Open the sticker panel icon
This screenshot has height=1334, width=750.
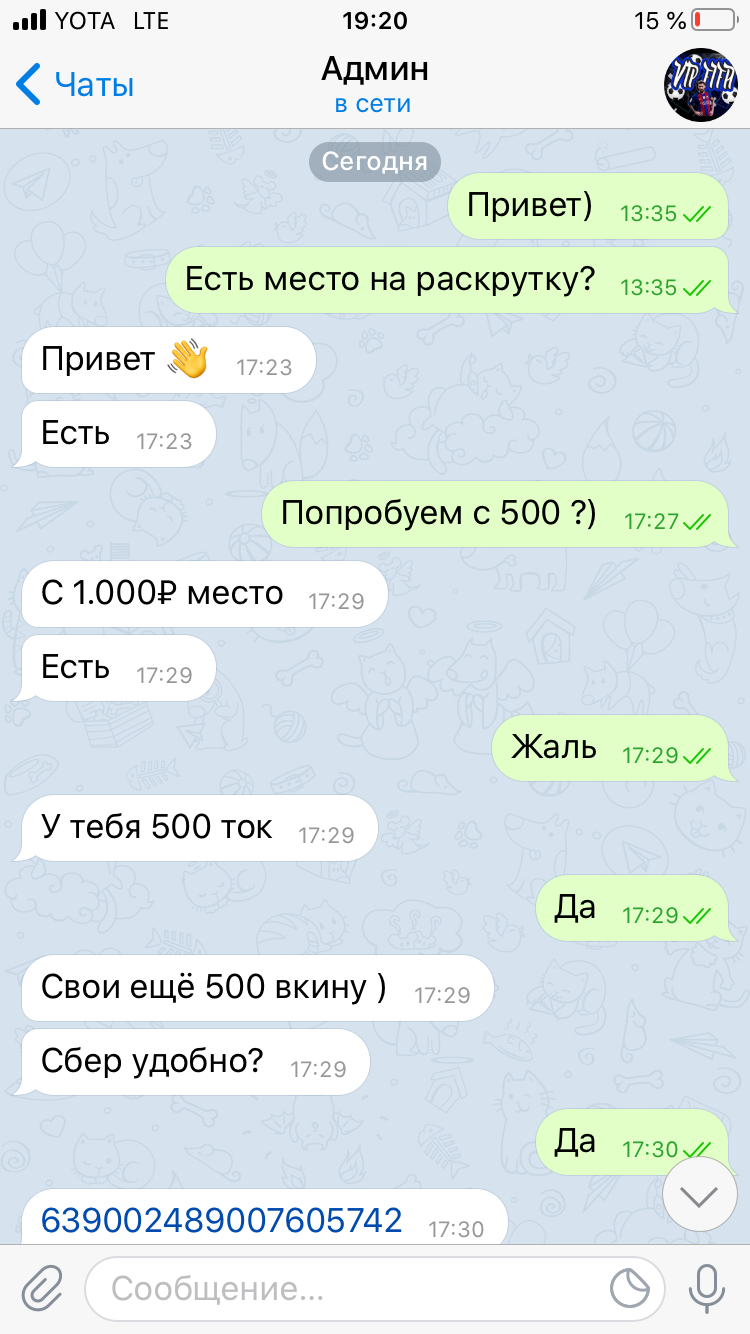point(630,1288)
